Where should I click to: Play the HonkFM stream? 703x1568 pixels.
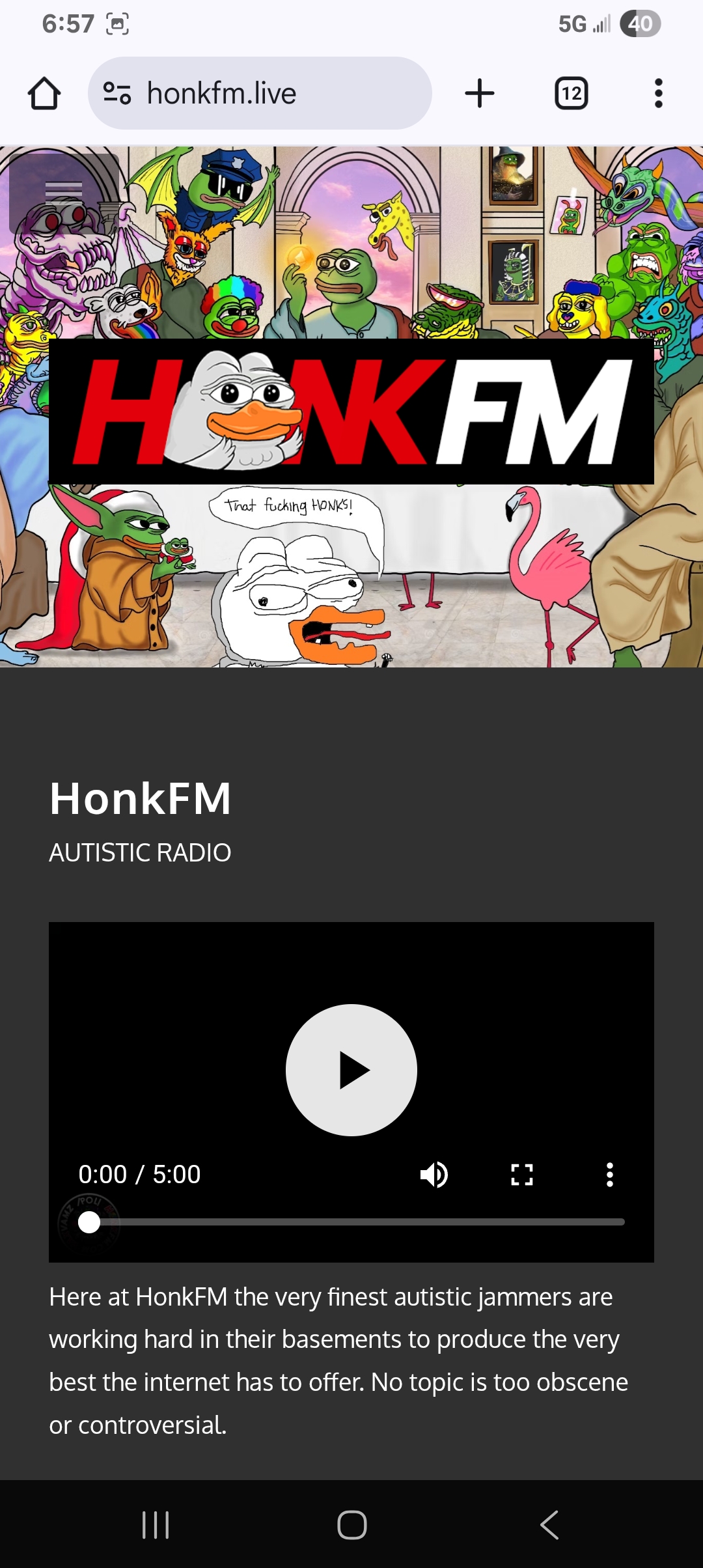pos(351,1070)
